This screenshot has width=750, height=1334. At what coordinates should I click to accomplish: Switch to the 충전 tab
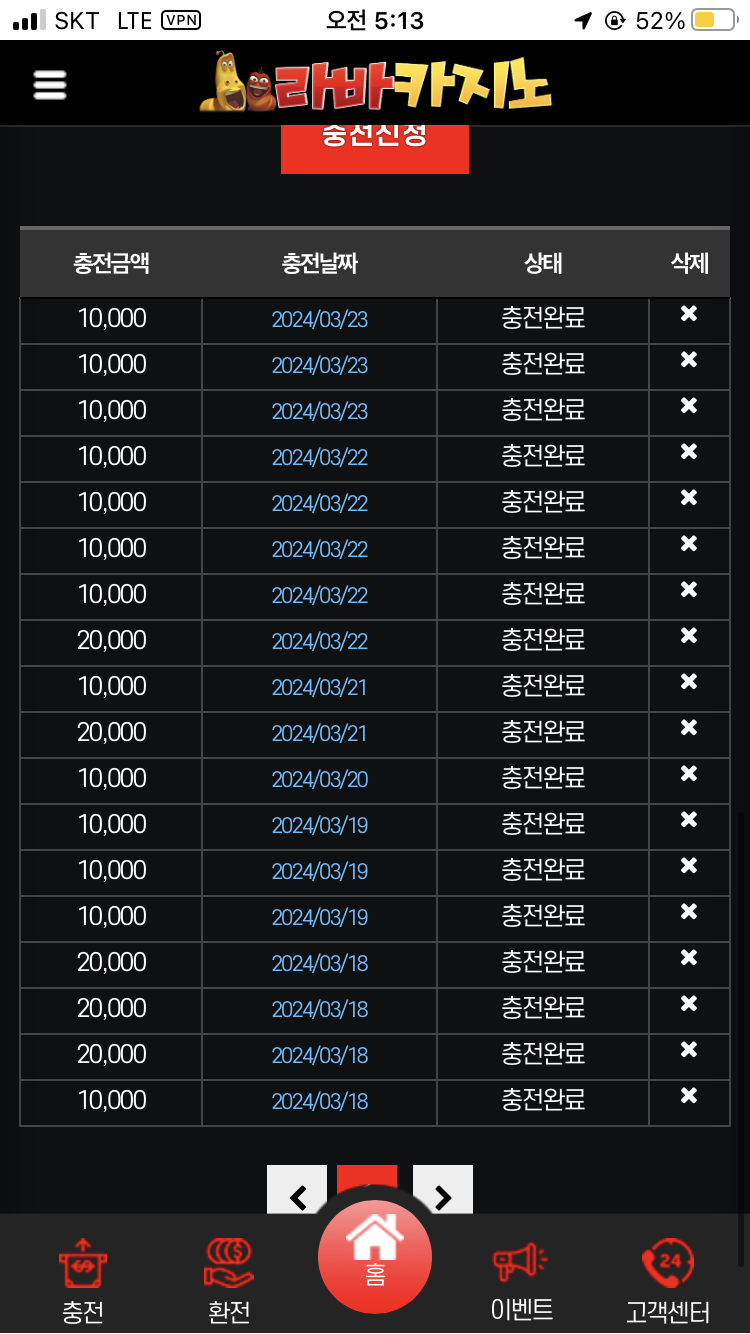(83, 1278)
